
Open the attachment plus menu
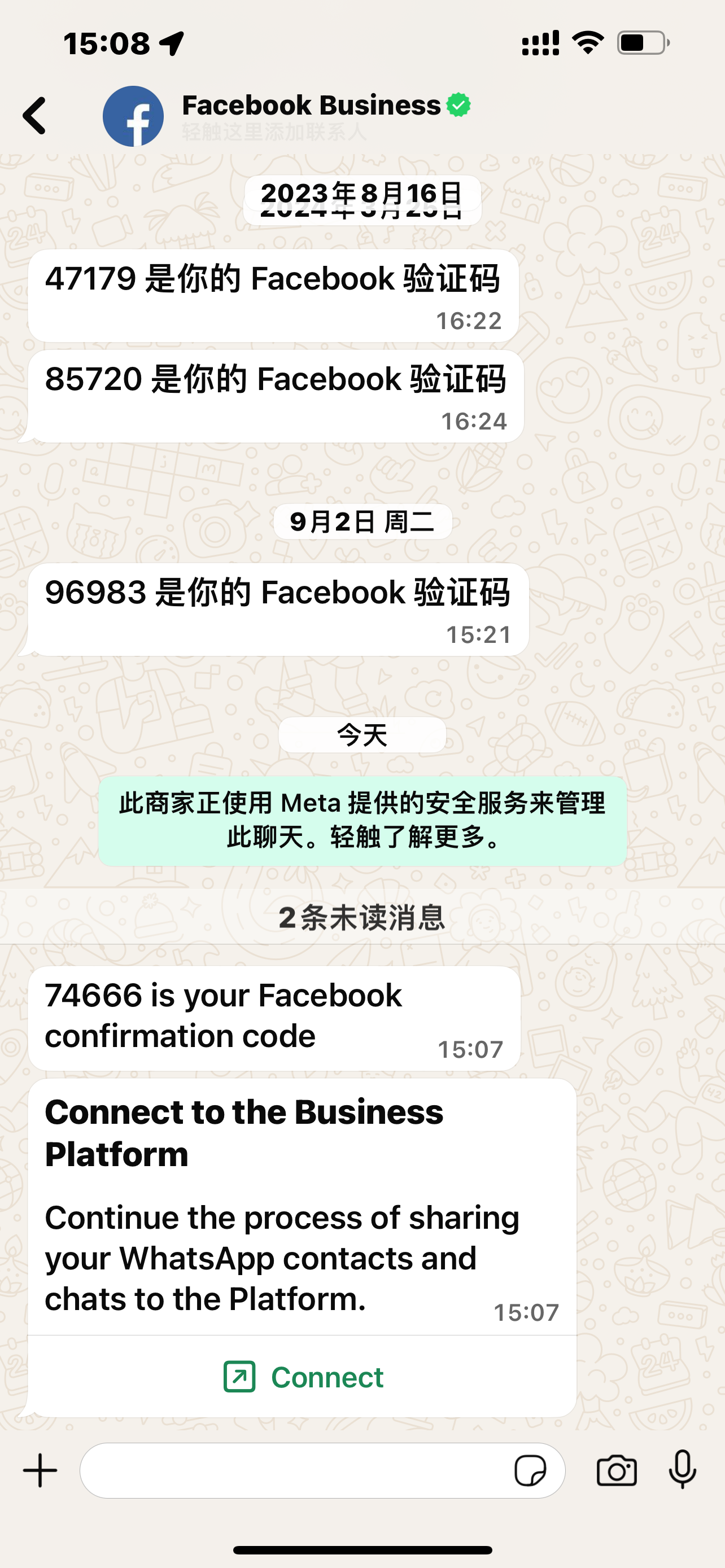tap(40, 1470)
